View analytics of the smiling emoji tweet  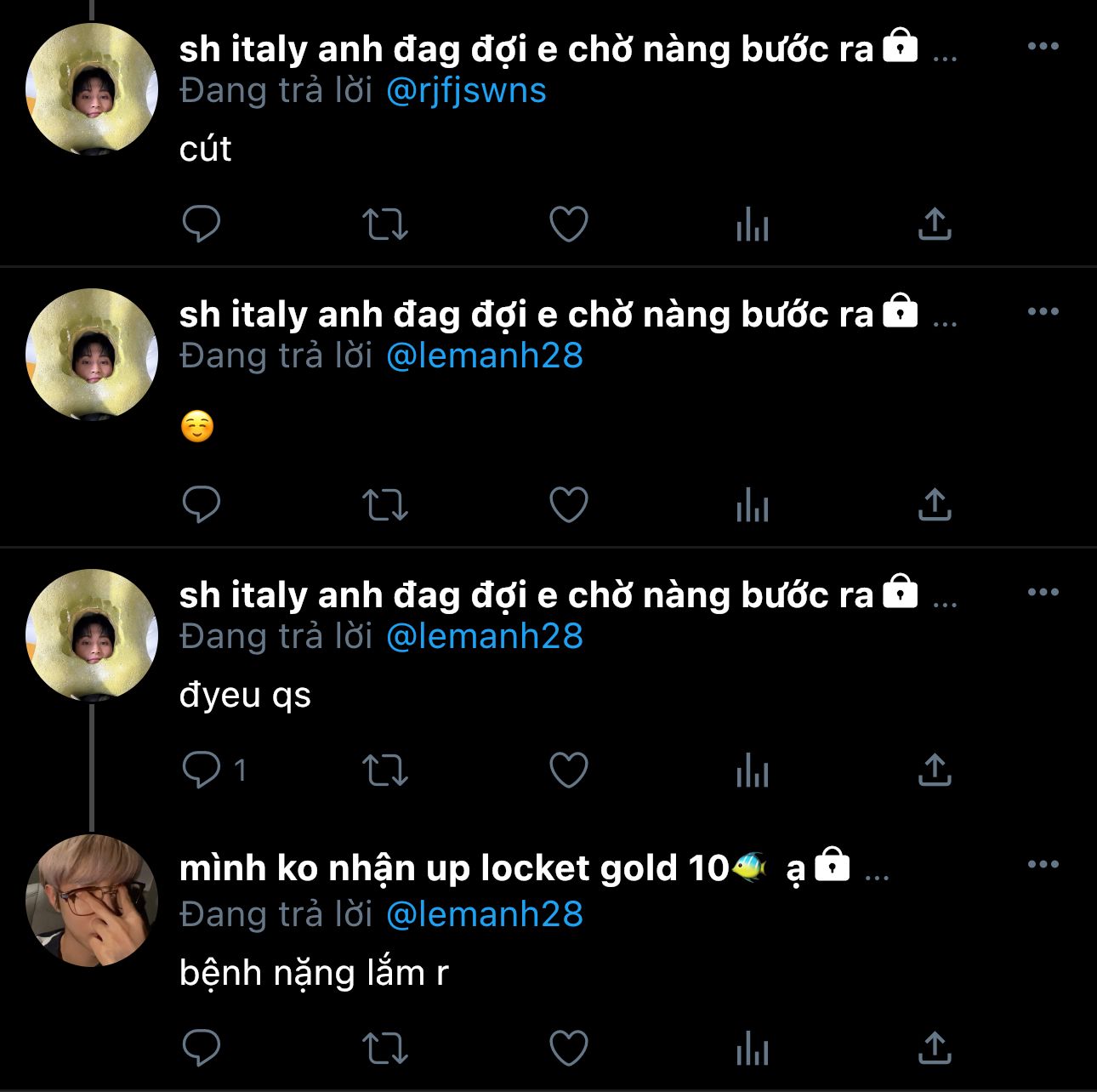click(x=753, y=505)
